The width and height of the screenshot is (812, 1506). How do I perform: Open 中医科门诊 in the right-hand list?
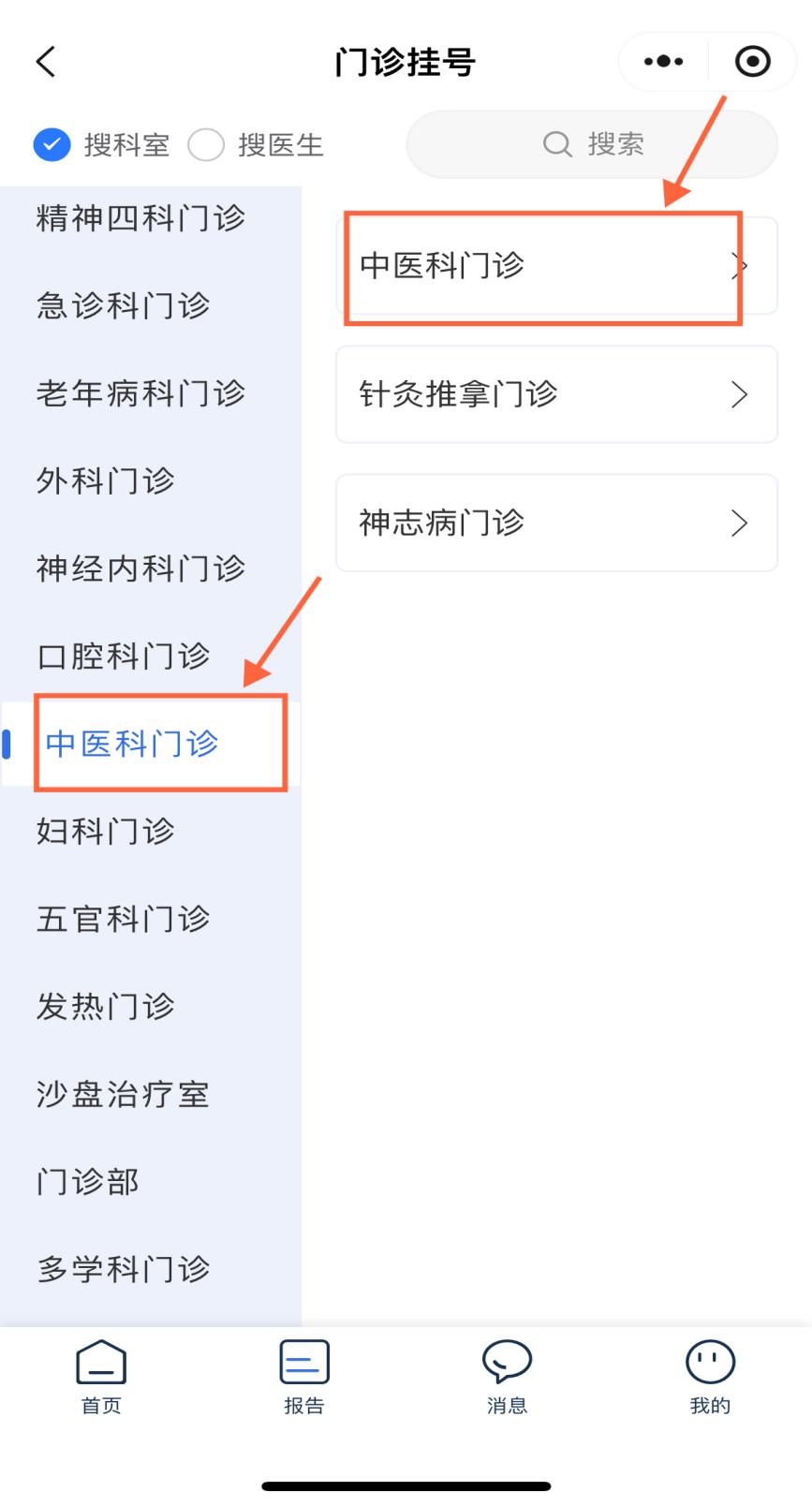[556, 266]
